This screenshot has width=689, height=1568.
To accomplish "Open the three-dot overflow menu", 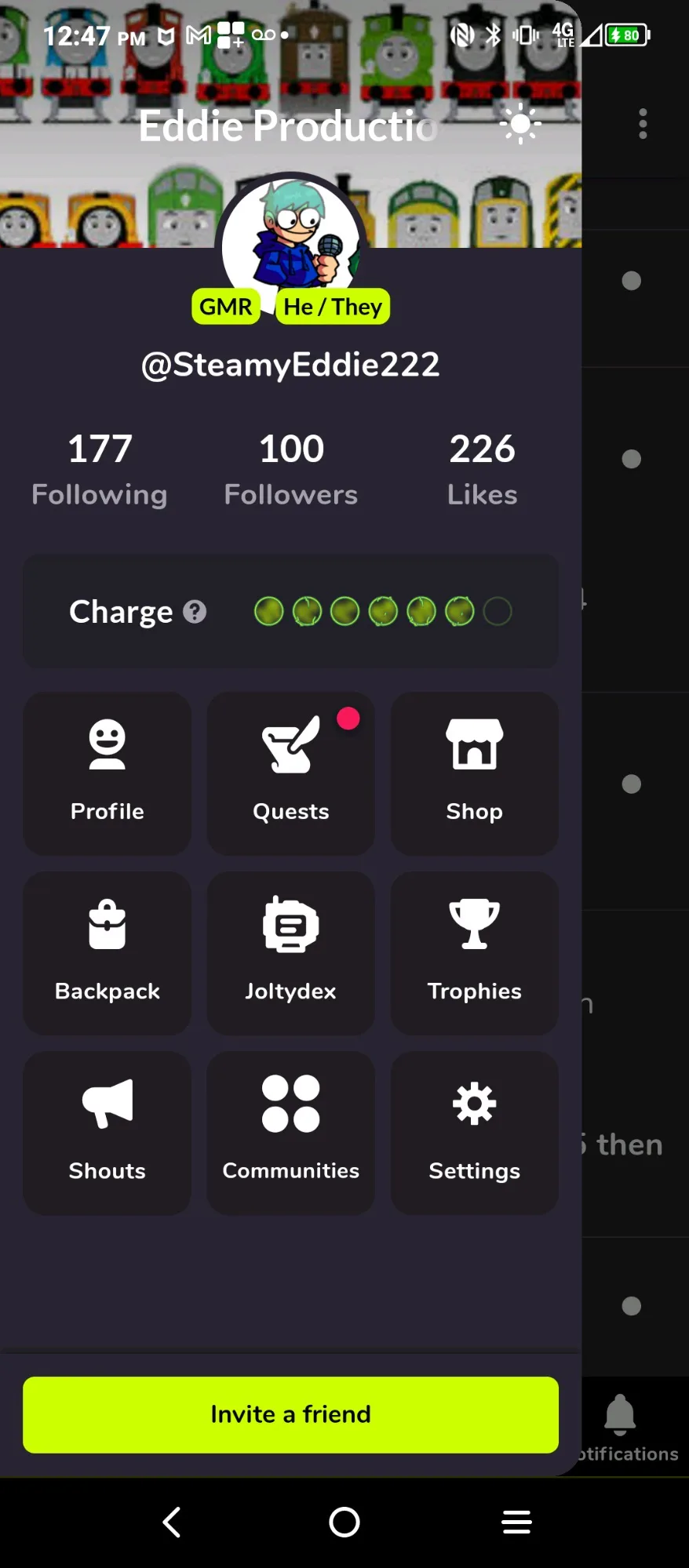I will tap(643, 124).
